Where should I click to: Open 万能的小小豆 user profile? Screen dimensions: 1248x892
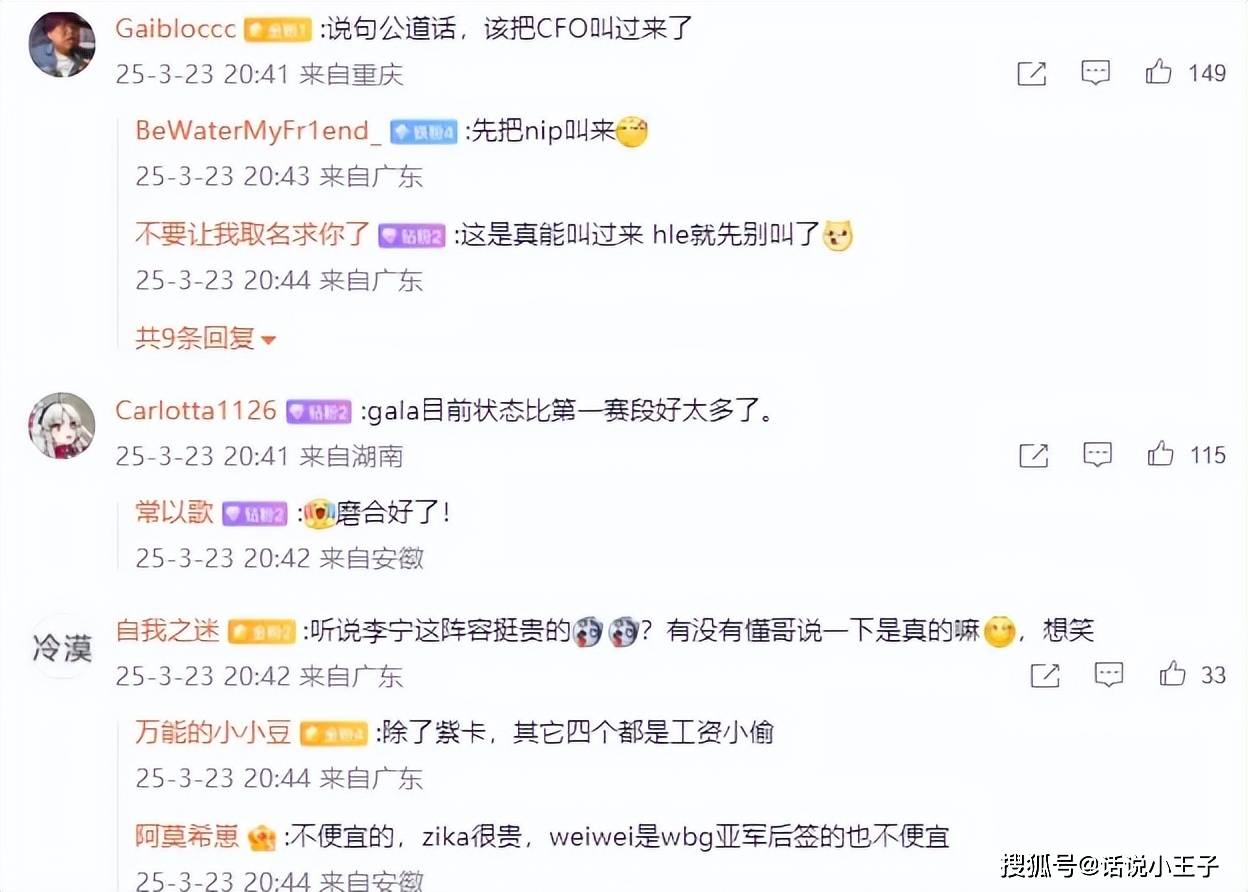[x=213, y=732]
